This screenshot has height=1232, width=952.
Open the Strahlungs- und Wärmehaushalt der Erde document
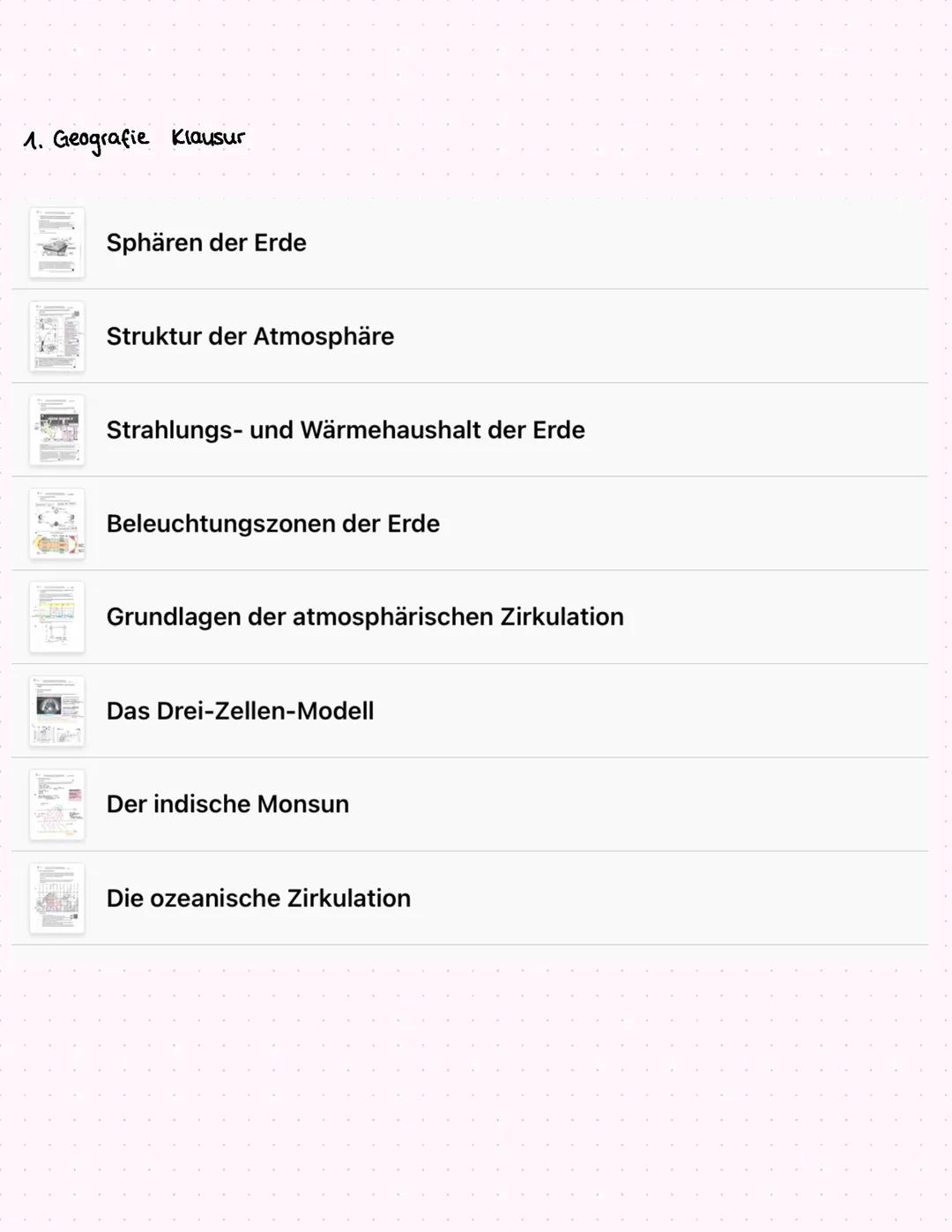pyautogui.click(x=346, y=429)
